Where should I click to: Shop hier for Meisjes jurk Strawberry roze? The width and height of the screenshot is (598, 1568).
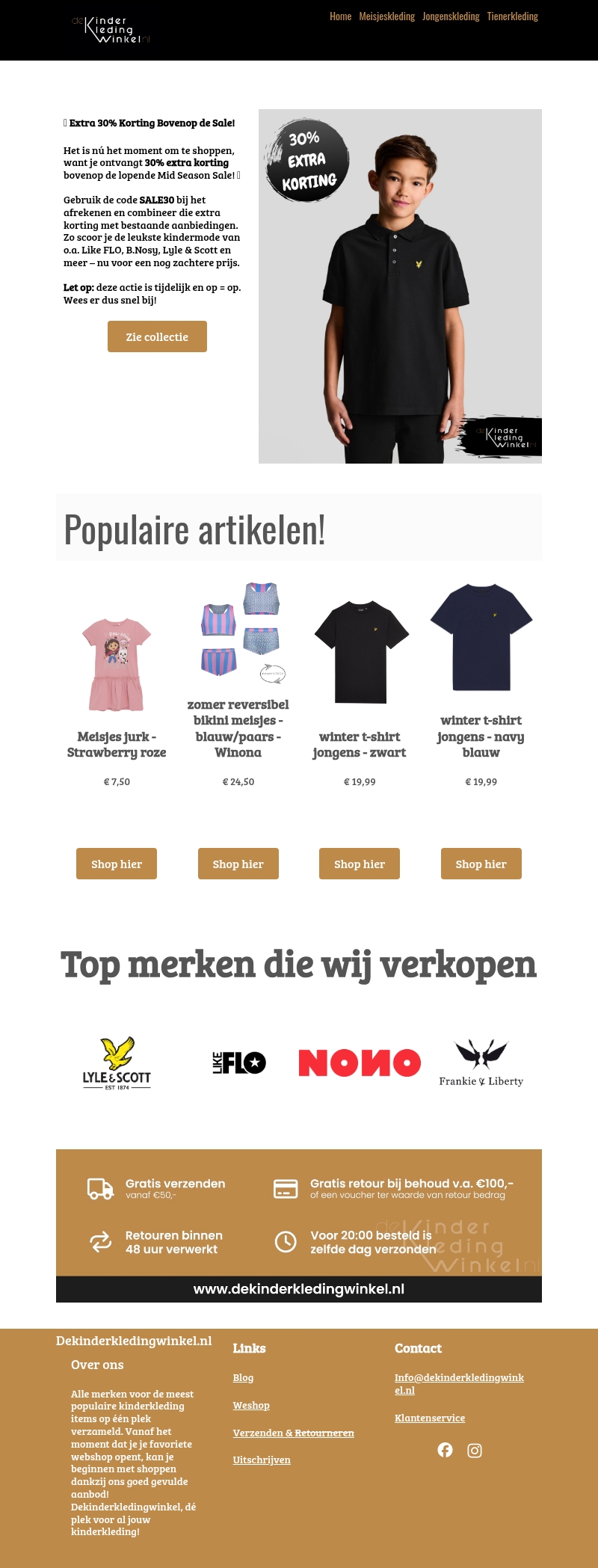117,864
